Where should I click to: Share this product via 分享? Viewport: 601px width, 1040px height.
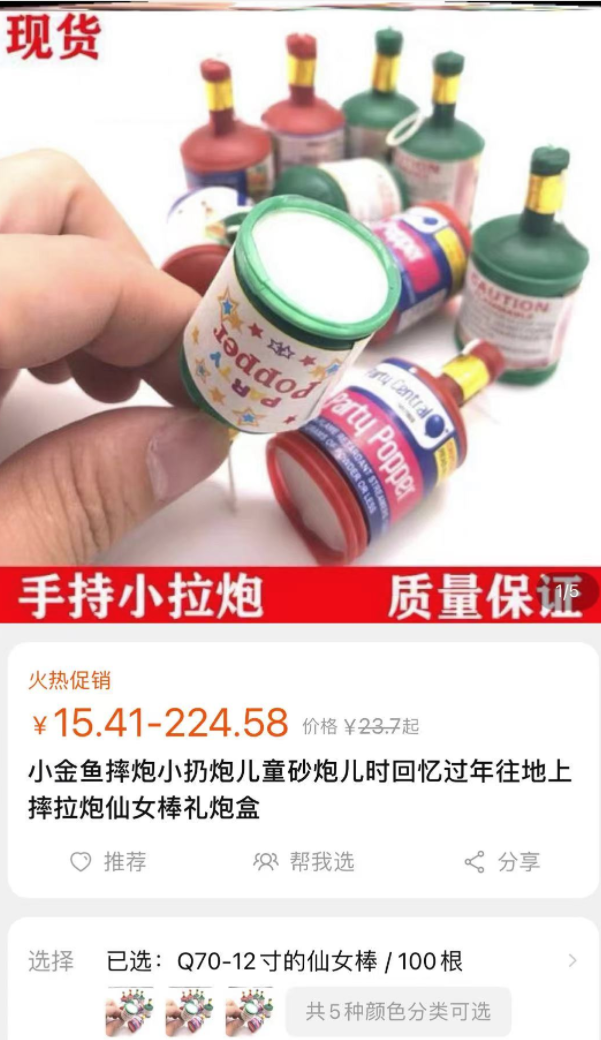[x=502, y=862]
